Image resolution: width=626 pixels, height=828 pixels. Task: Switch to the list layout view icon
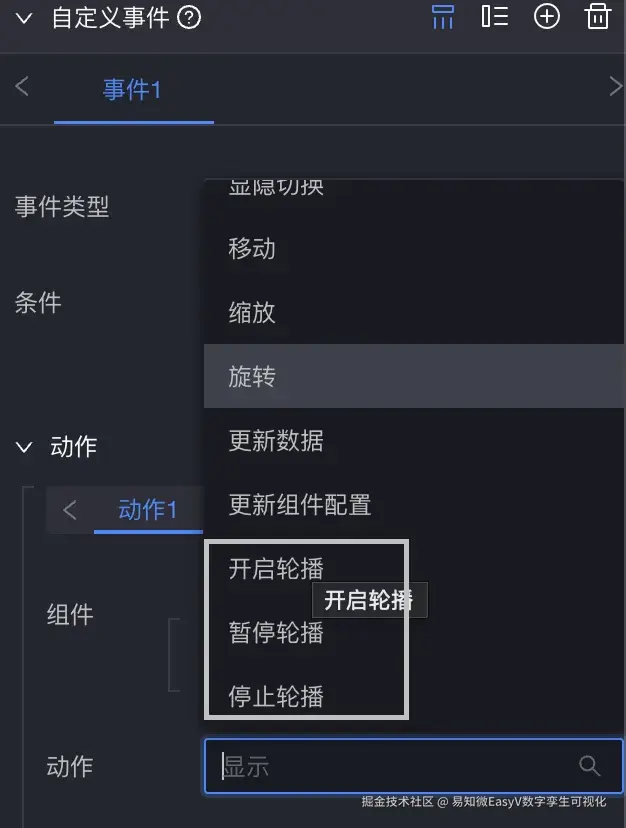click(495, 17)
